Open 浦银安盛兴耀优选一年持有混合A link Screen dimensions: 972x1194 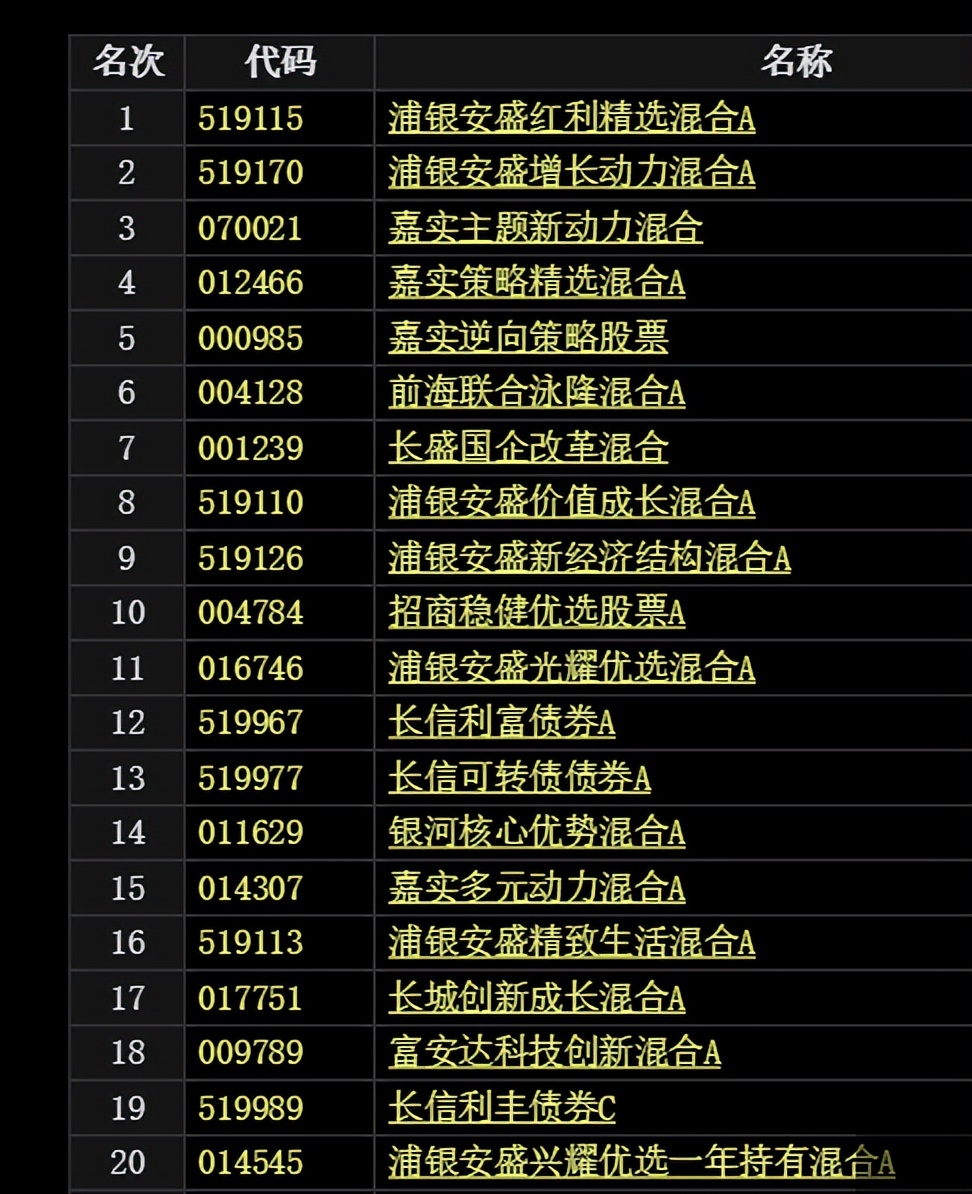coord(641,1162)
